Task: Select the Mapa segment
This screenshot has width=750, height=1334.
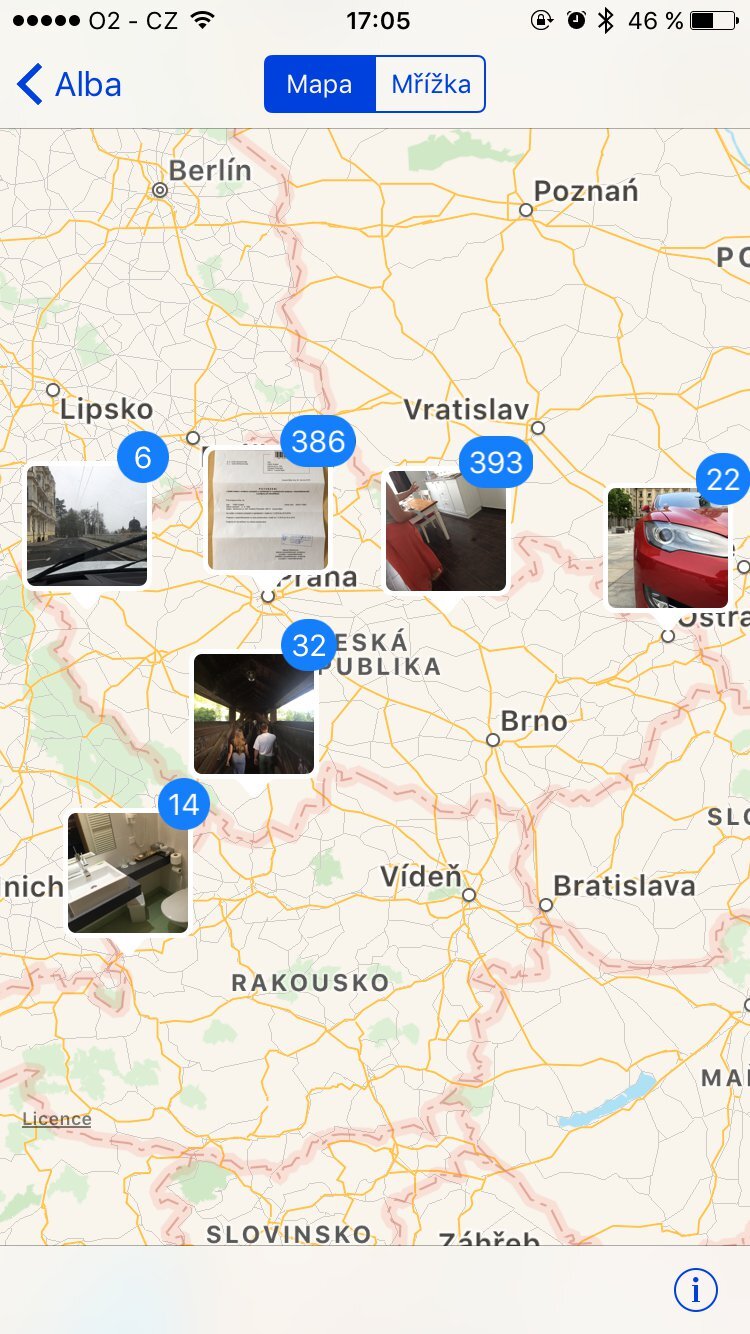Action: pos(320,85)
